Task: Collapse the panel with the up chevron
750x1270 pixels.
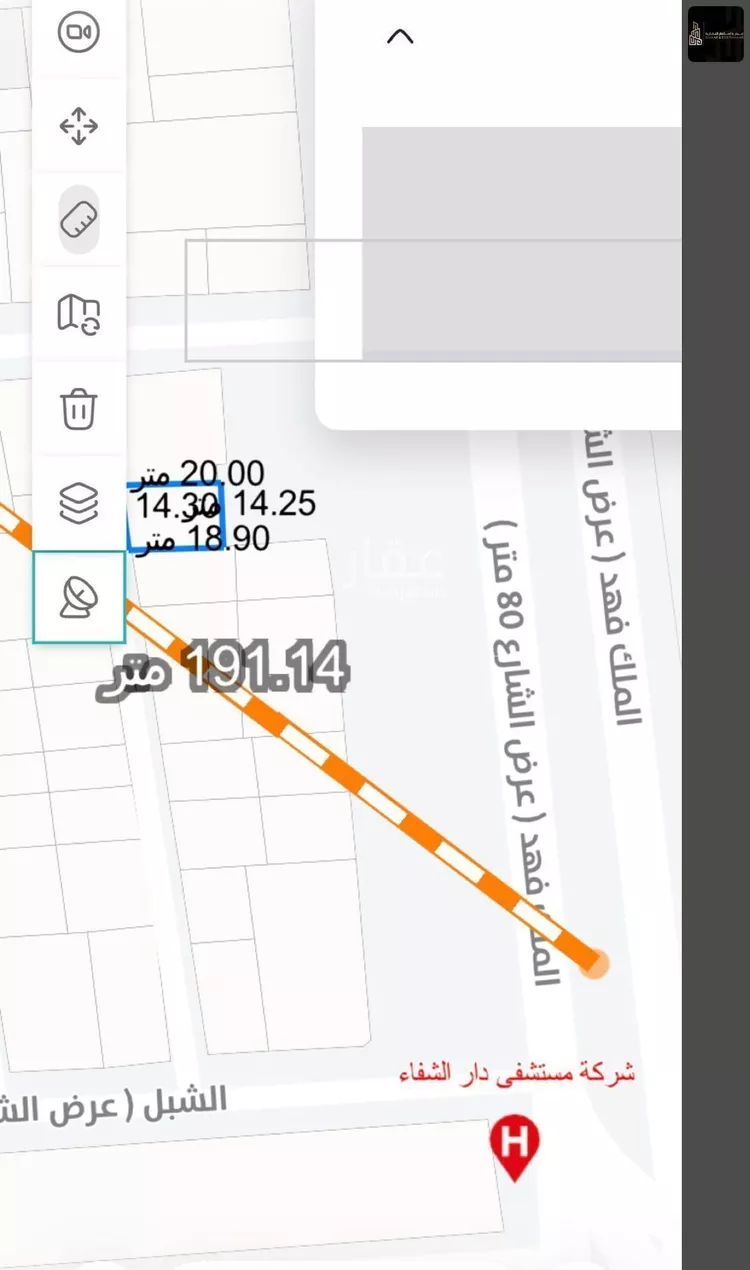Action: [400, 37]
